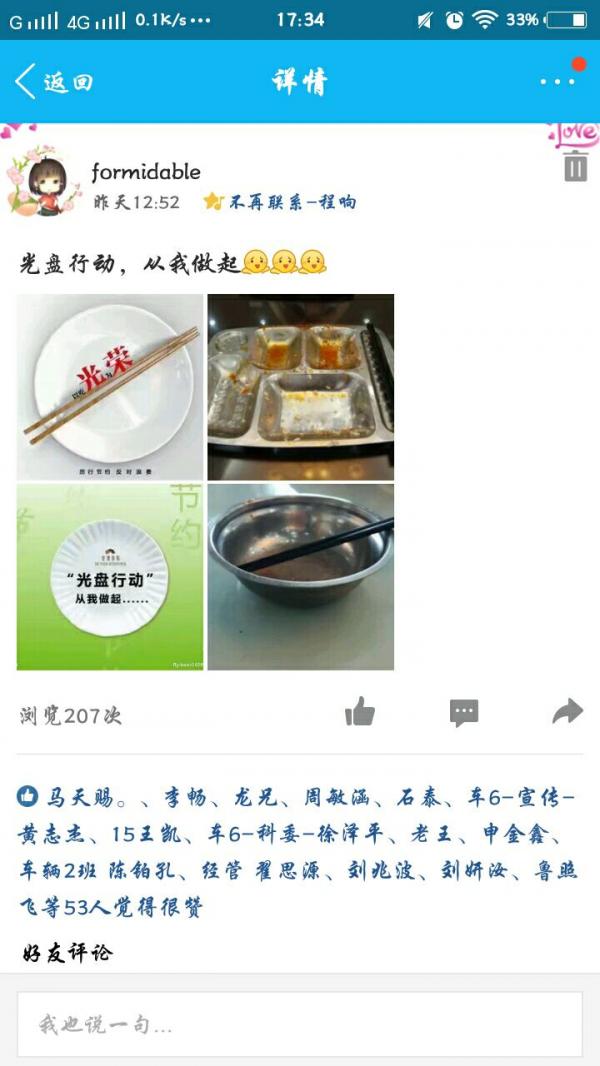
Task: View the empty metal food tray photo
Action: point(301,387)
